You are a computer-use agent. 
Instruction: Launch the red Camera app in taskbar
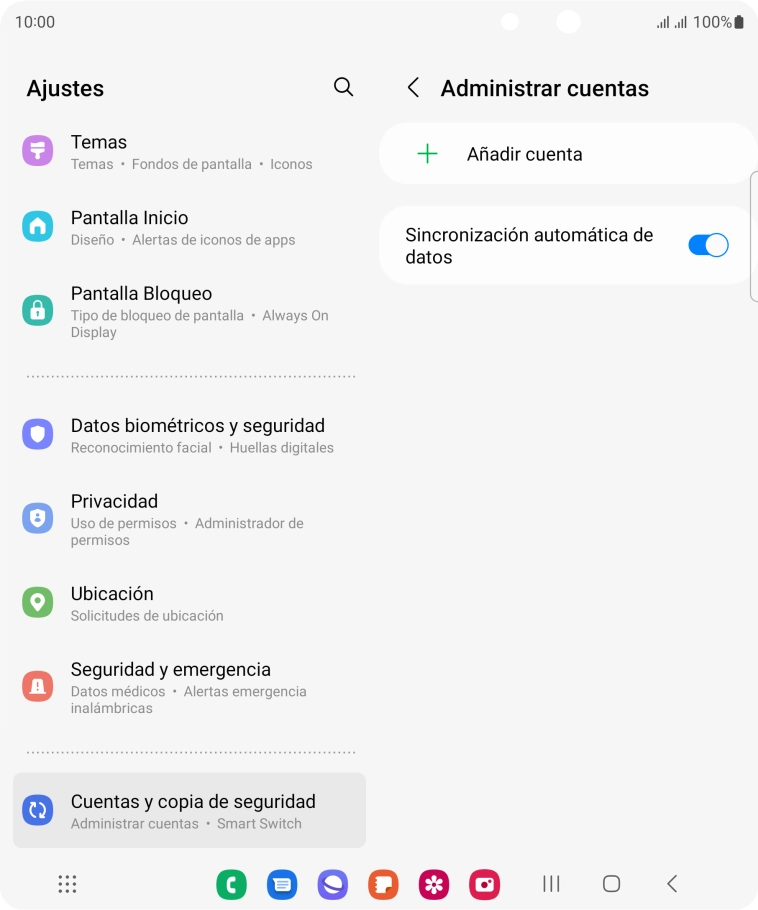484,884
